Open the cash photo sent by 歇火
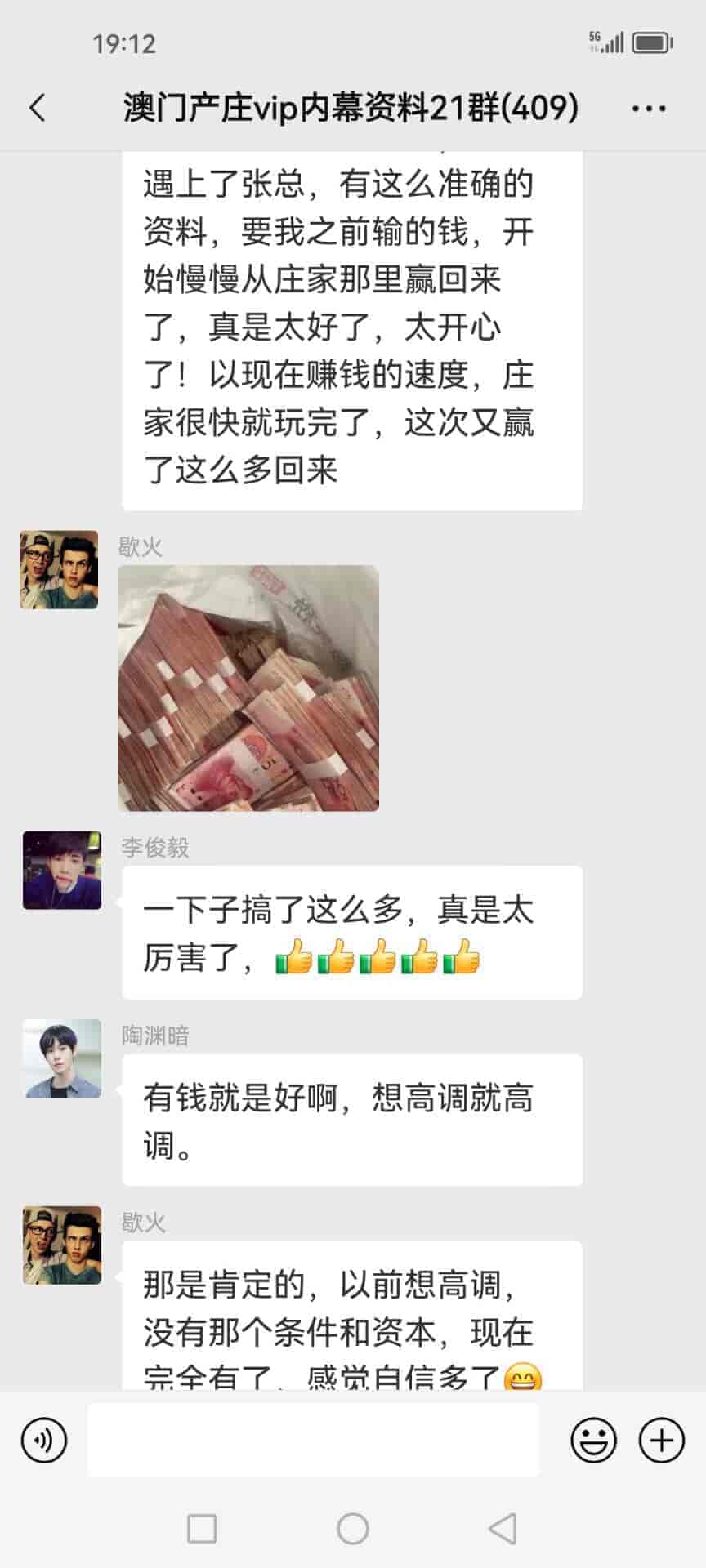 click(x=248, y=688)
